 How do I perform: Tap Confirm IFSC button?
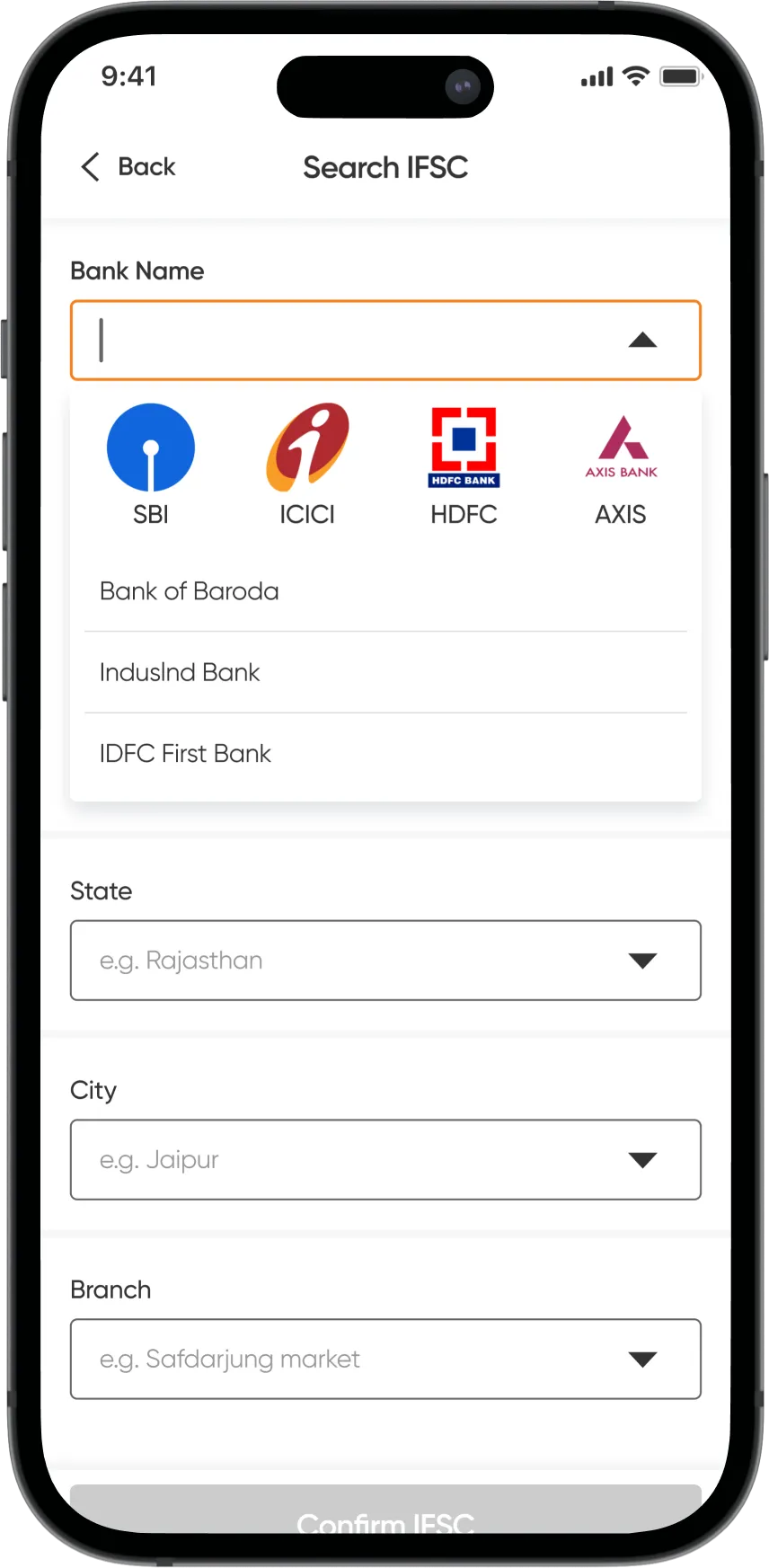pyautogui.click(x=385, y=1514)
